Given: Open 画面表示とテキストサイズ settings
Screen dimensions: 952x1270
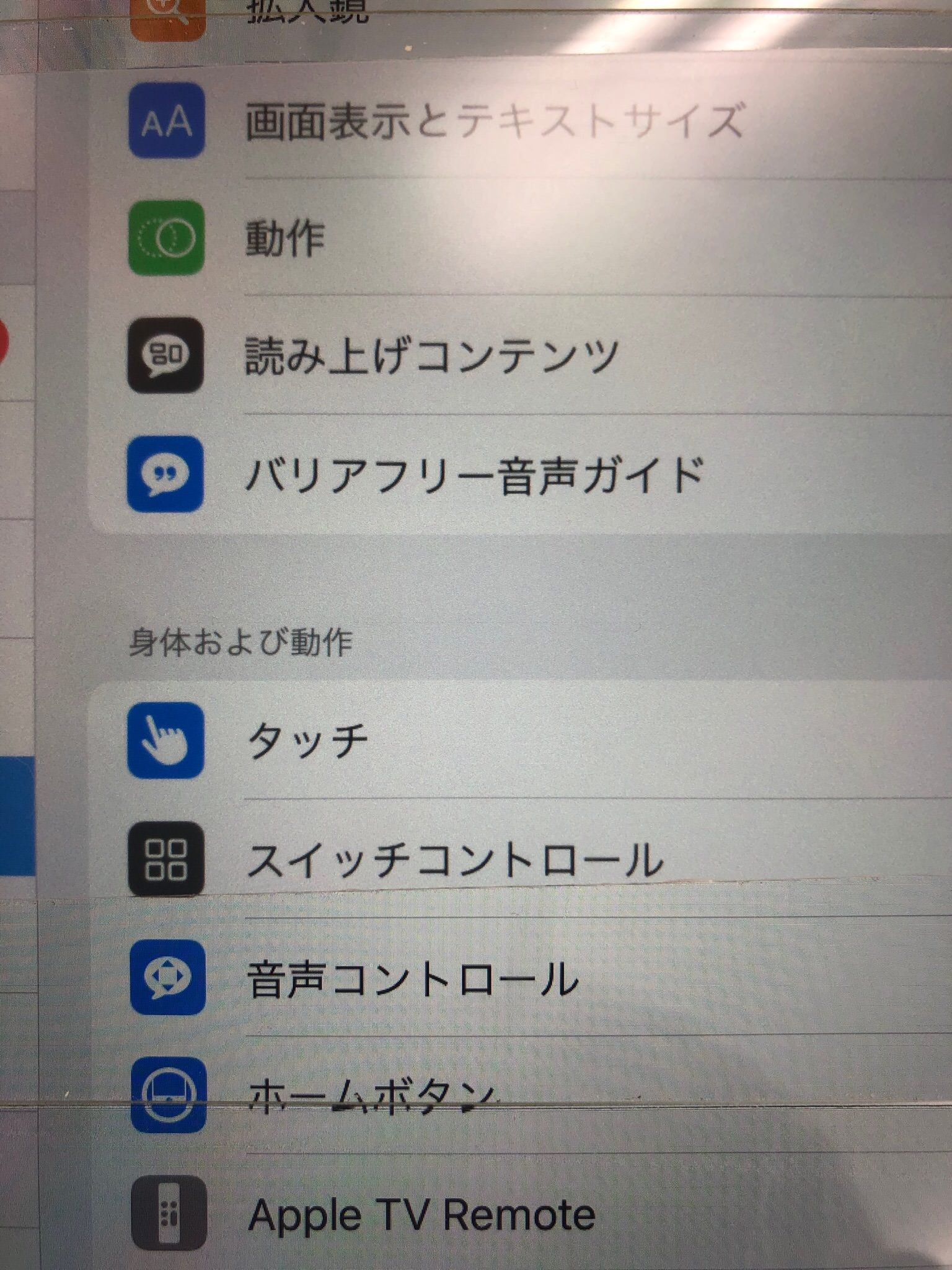Looking at the screenshot, I should (493, 120).
